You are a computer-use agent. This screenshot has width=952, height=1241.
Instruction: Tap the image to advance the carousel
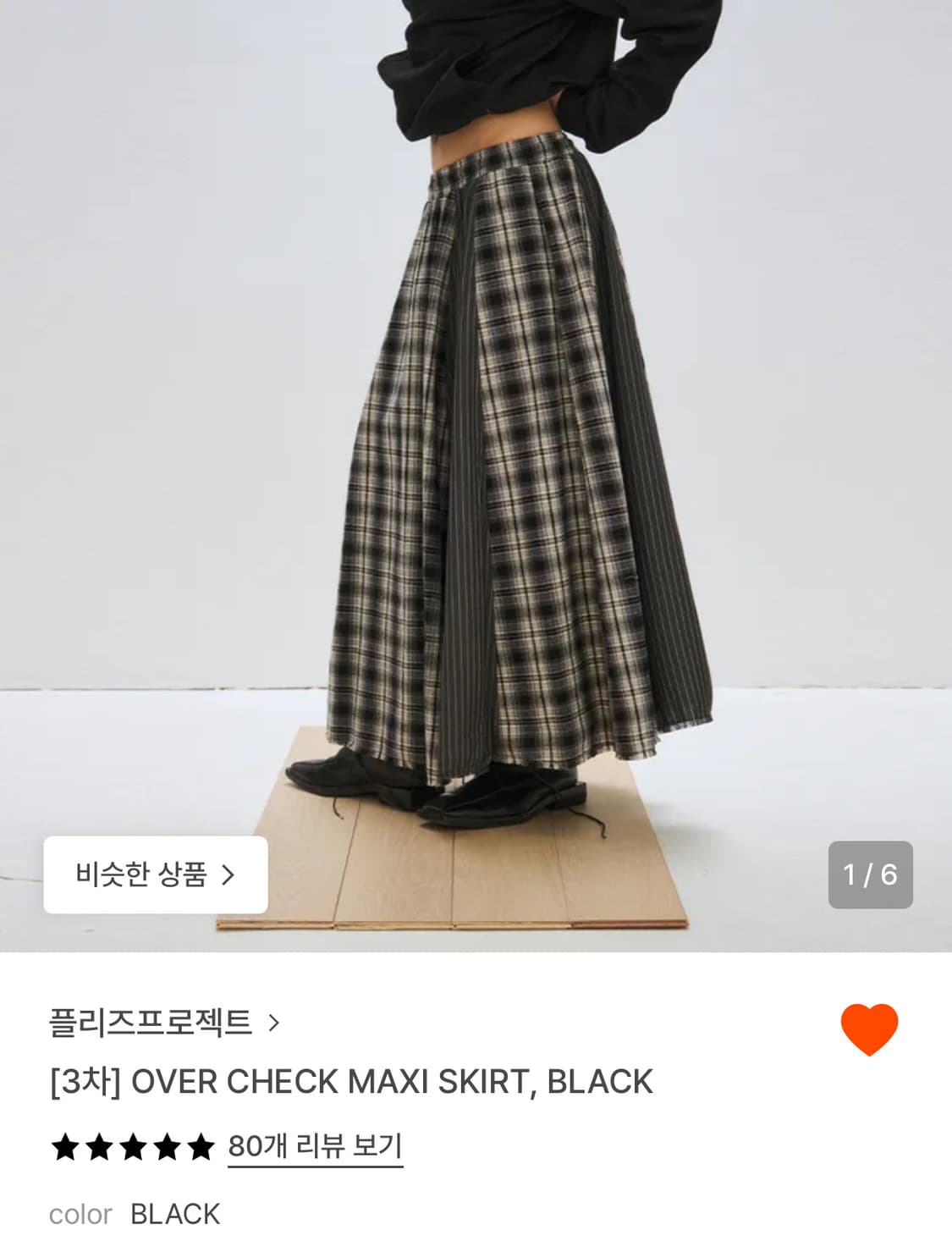(476, 423)
